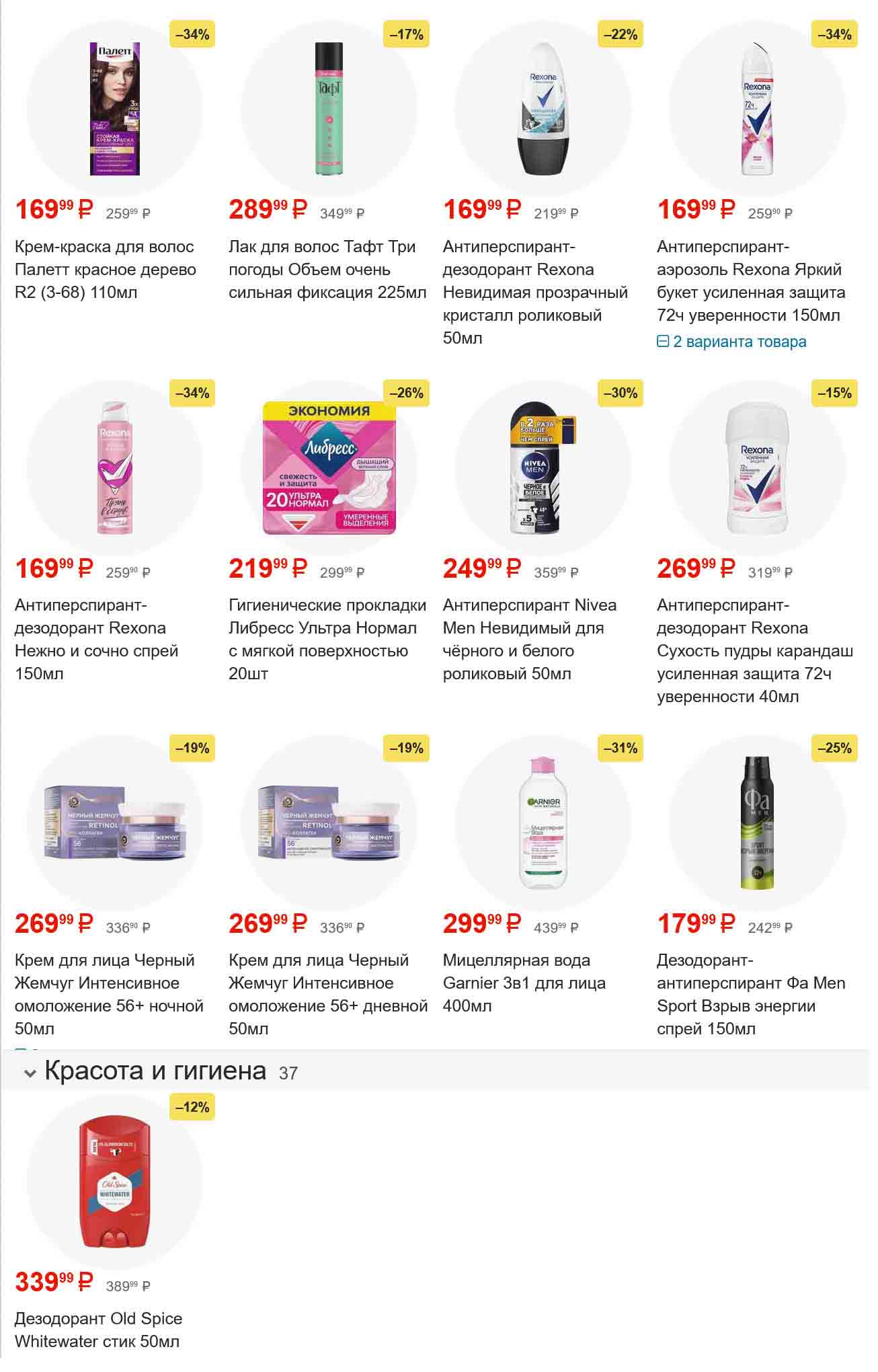Open Rexona Яркий букет aerosol card

coord(757,109)
